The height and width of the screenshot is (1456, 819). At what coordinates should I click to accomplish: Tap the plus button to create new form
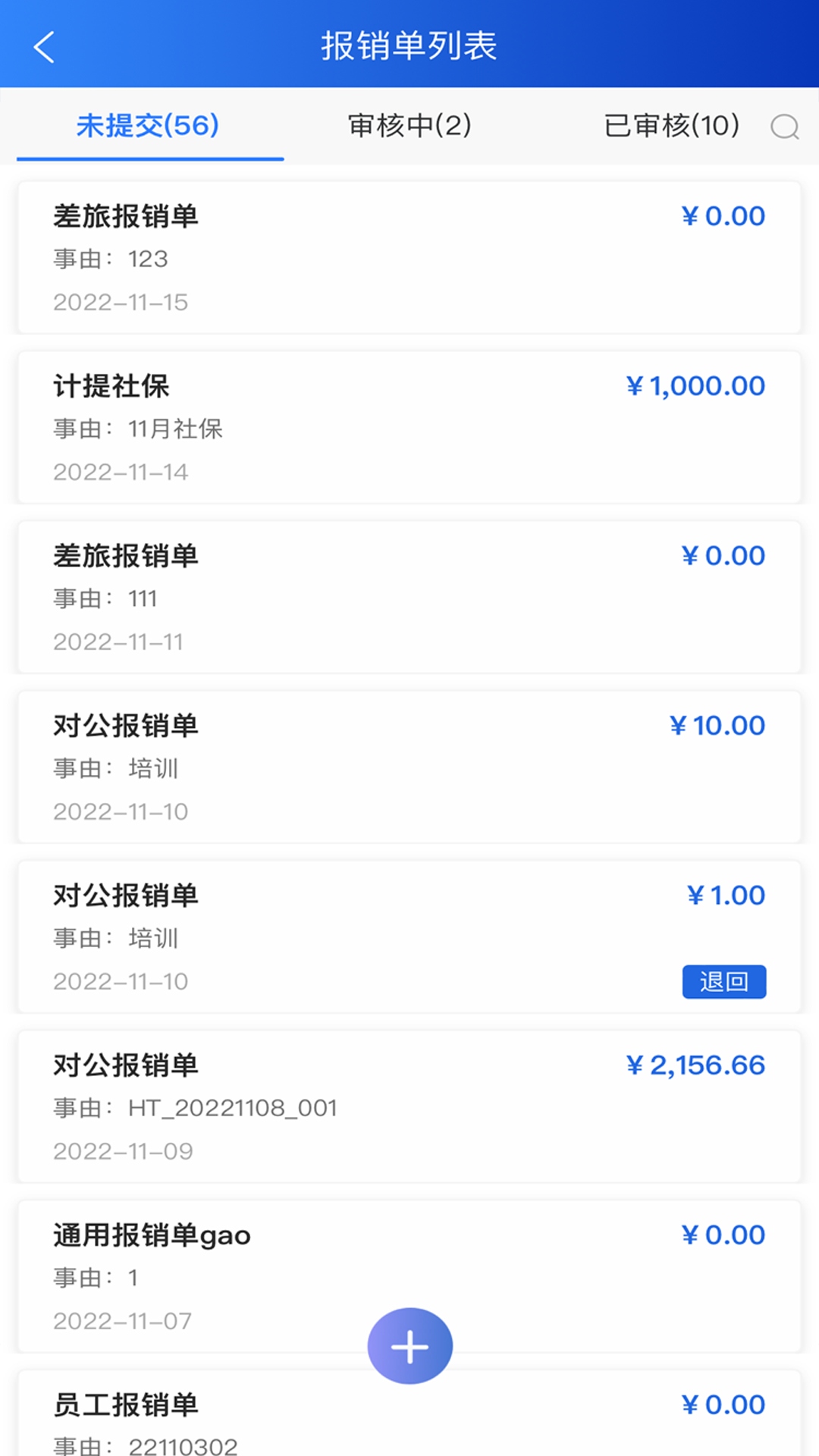pyautogui.click(x=409, y=1346)
